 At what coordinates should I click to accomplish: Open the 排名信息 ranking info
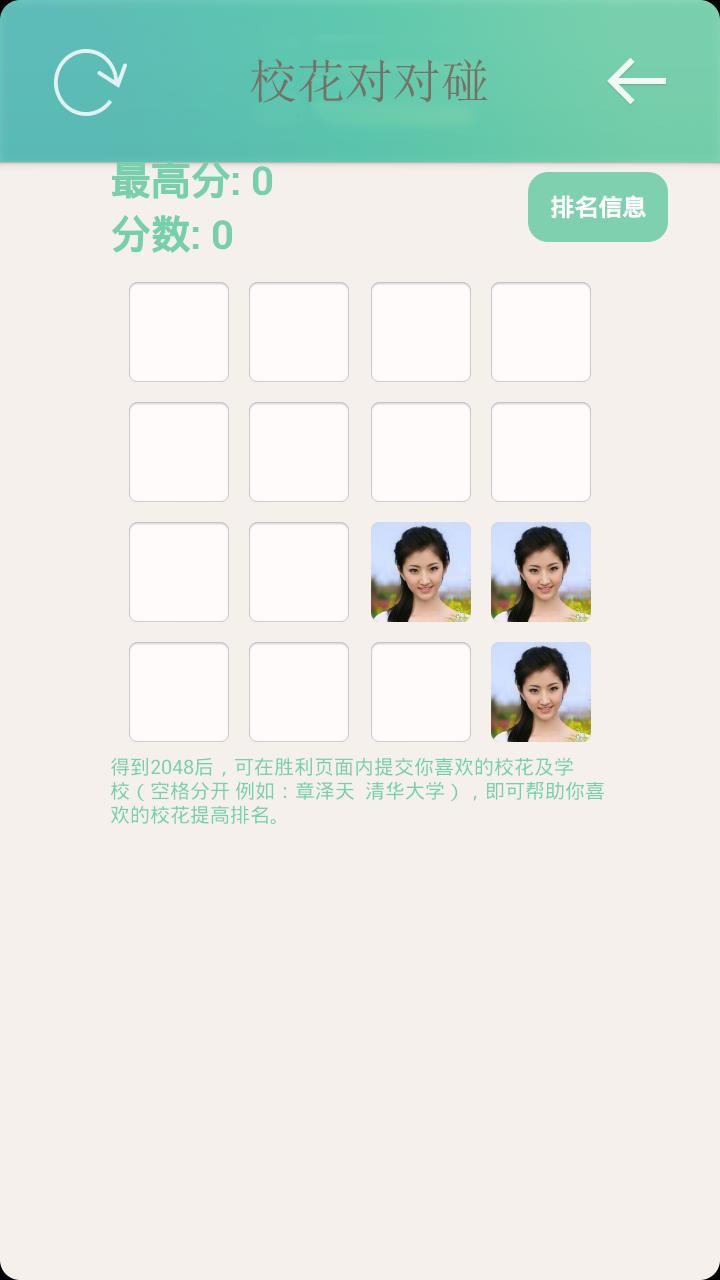598,207
